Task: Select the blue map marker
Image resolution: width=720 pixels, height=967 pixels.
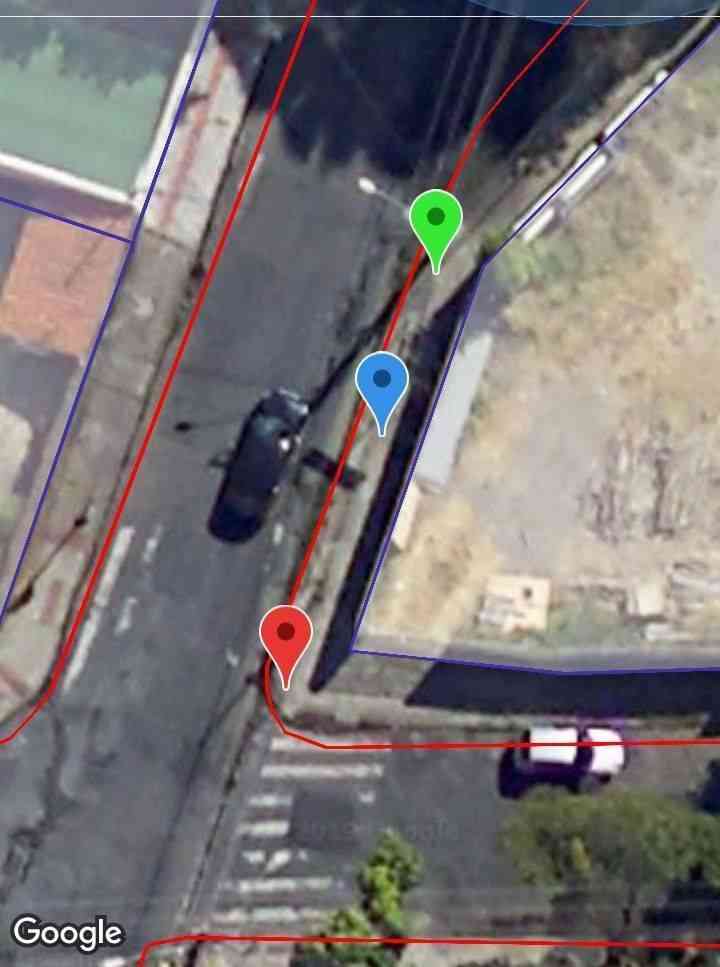Action: pyautogui.click(x=381, y=382)
